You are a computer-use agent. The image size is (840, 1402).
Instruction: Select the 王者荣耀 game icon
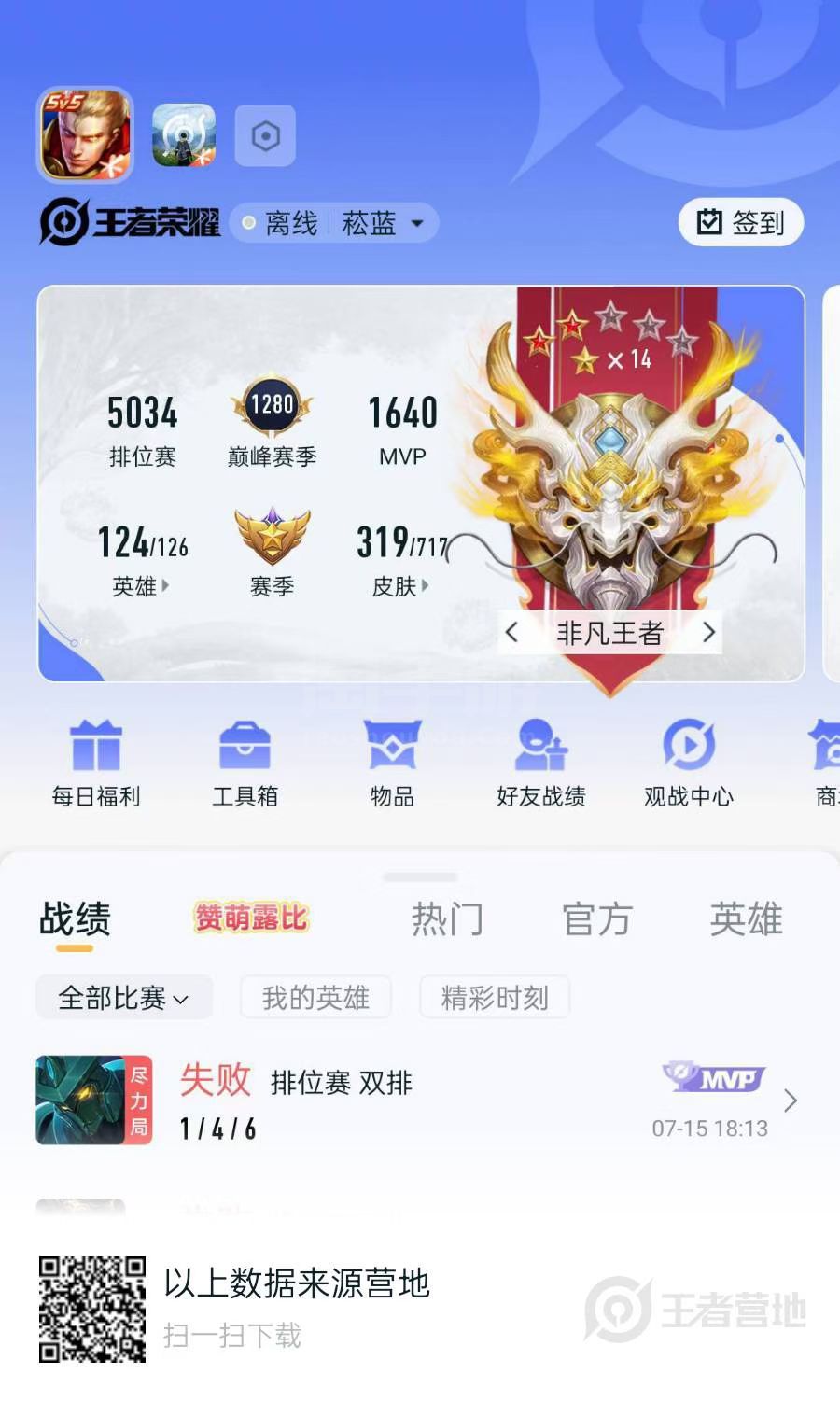[x=85, y=134]
